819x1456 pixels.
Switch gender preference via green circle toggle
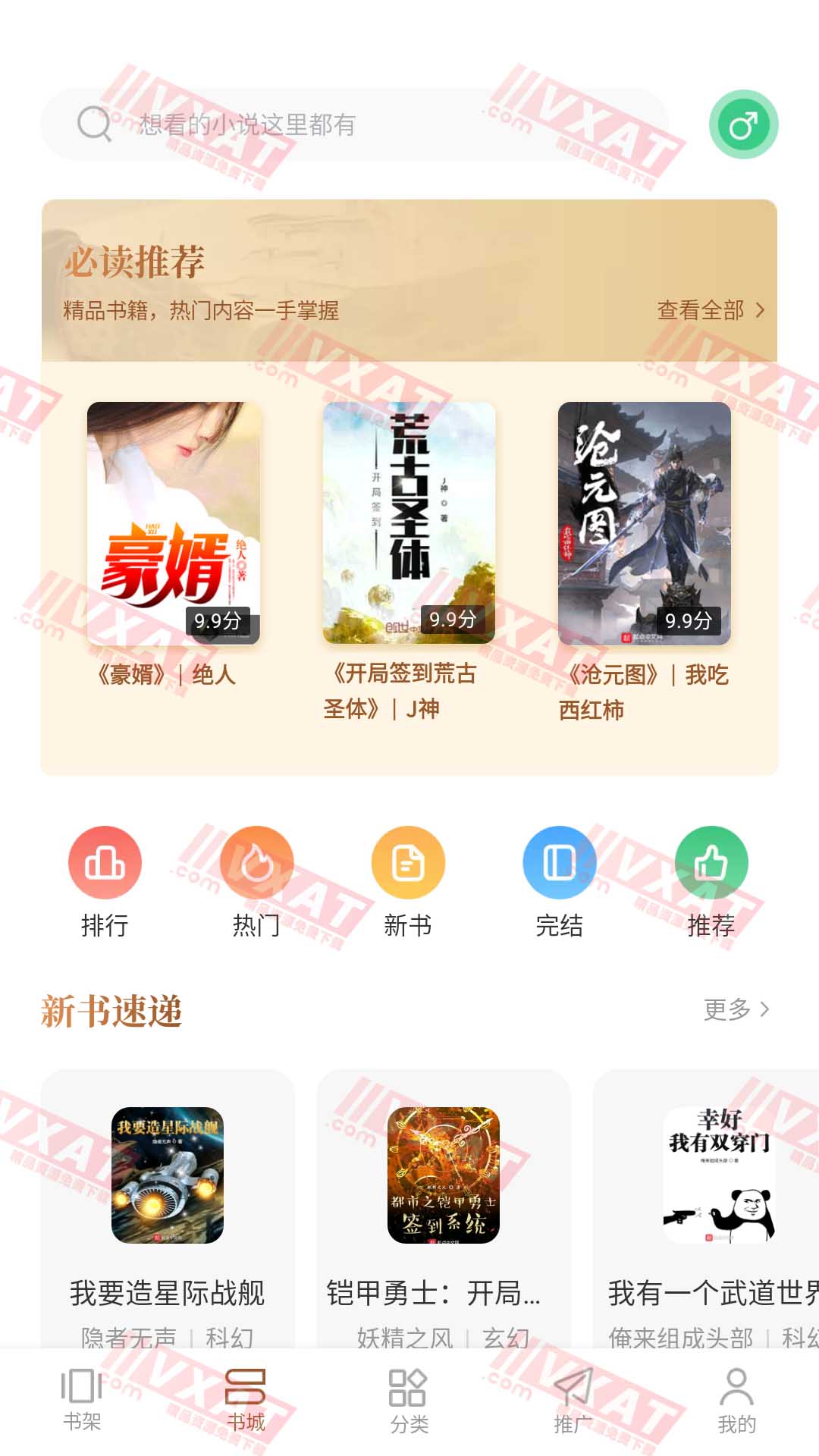[744, 124]
